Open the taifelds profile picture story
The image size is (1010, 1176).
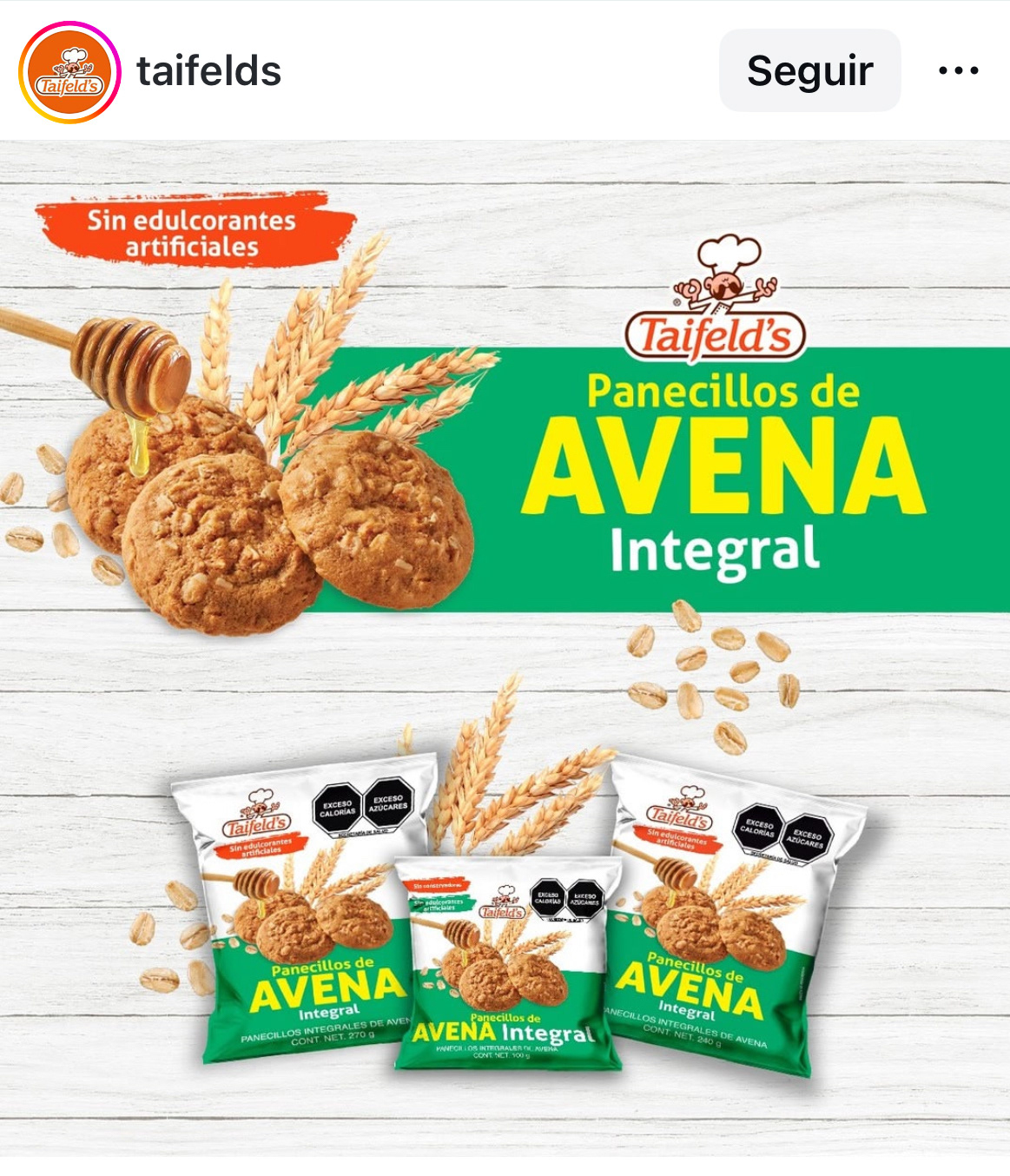(x=69, y=72)
